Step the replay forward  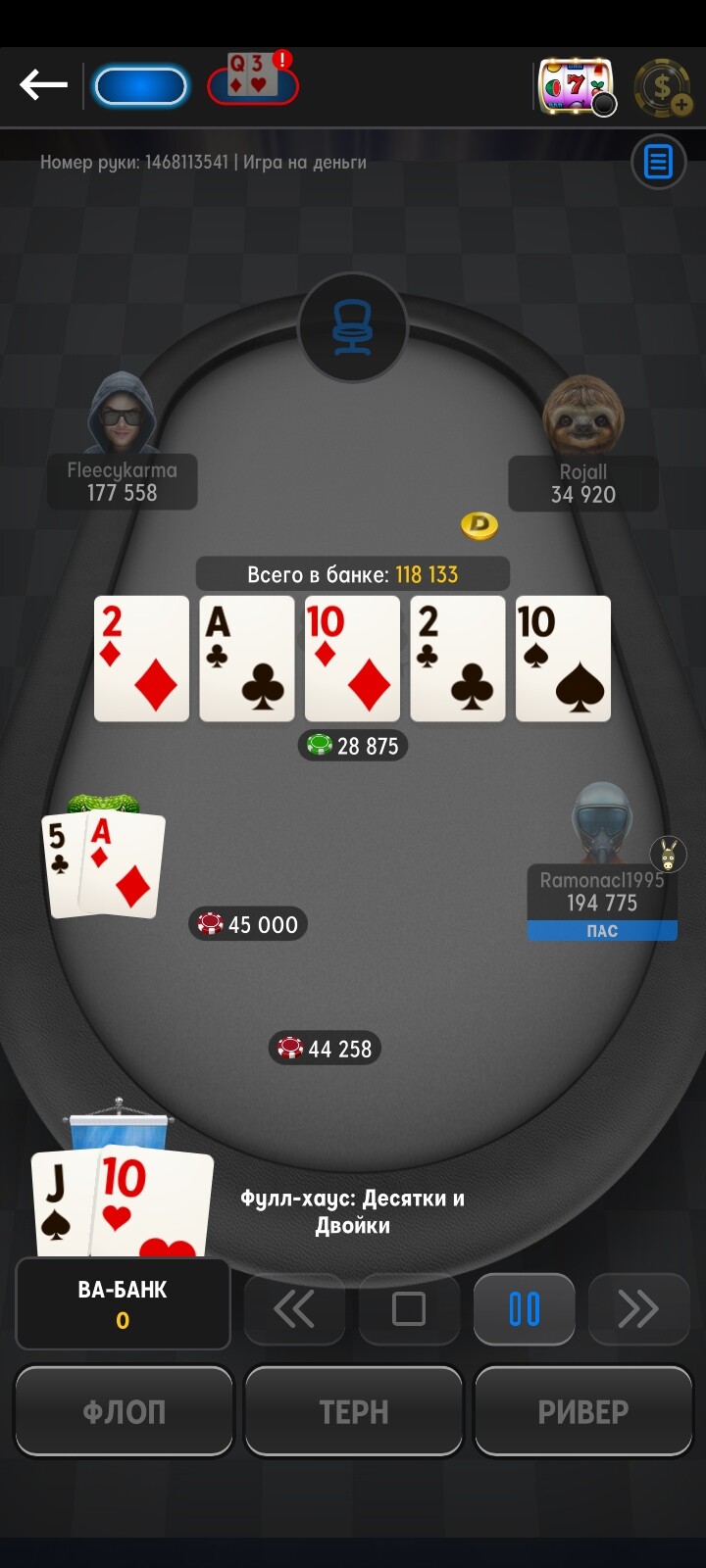pyautogui.click(x=639, y=1309)
